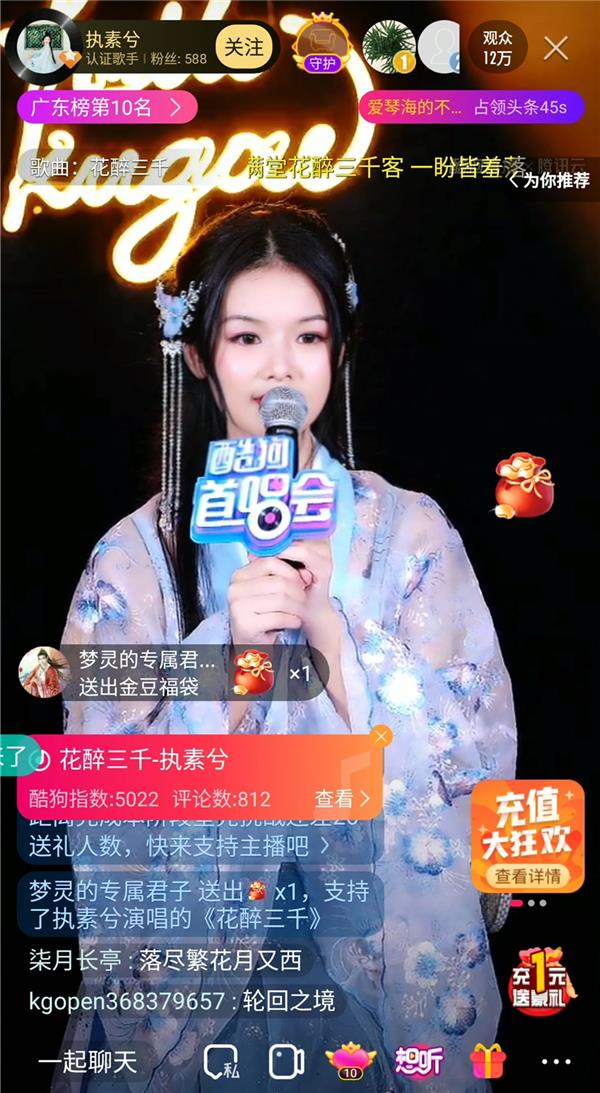Open the gift box panel
This screenshot has width=600, height=1093.
pyautogui.click(x=488, y=1061)
